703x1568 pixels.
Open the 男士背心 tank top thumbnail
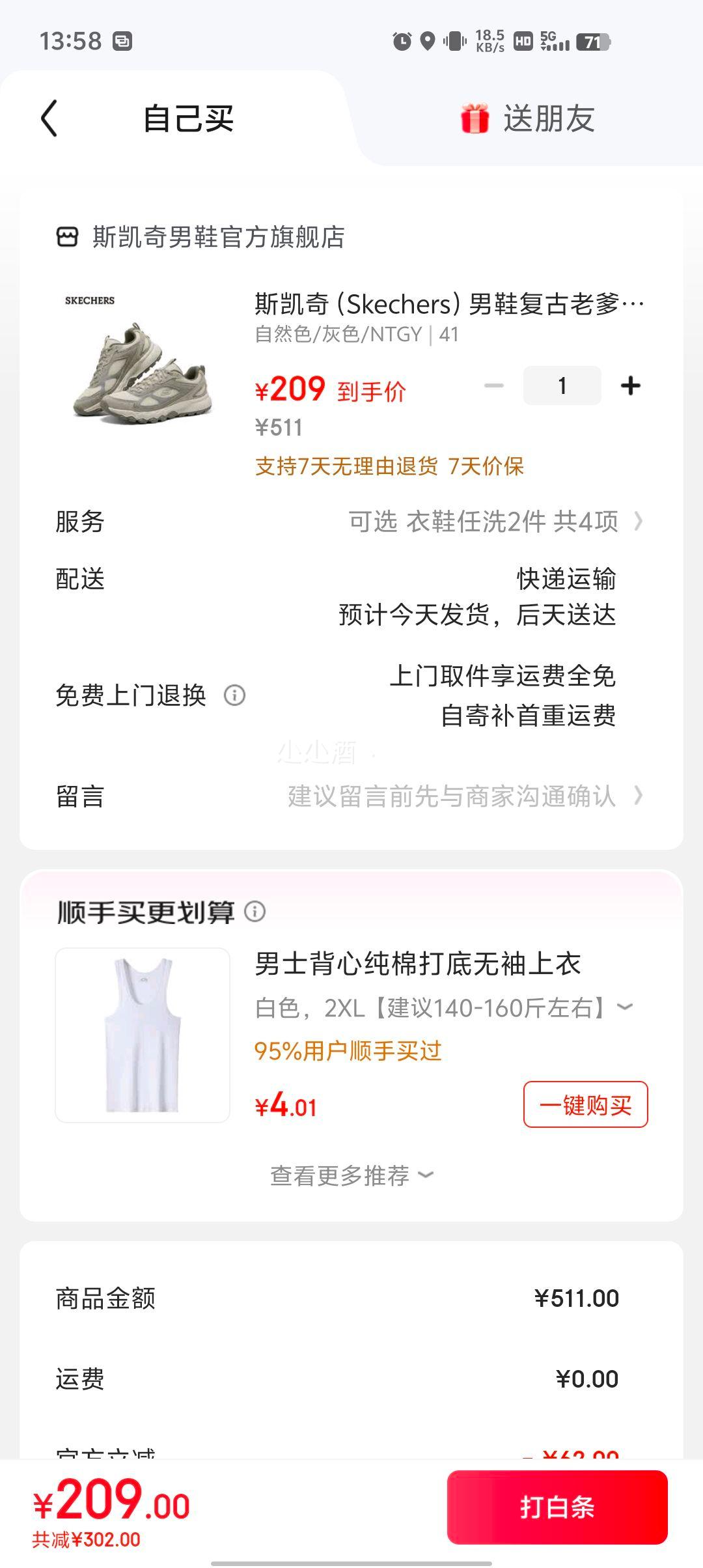click(143, 1035)
